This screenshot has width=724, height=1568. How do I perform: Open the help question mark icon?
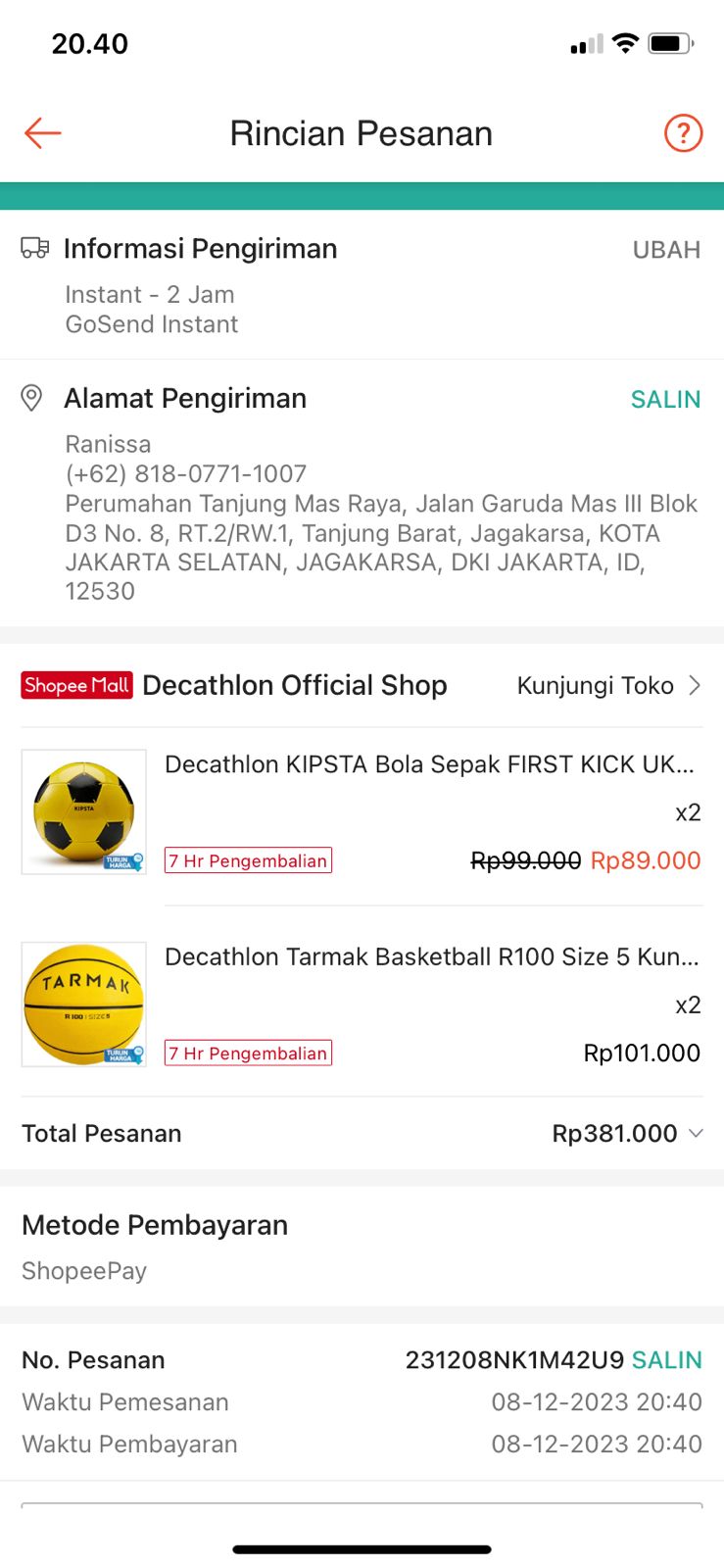click(x=683, y=133)
